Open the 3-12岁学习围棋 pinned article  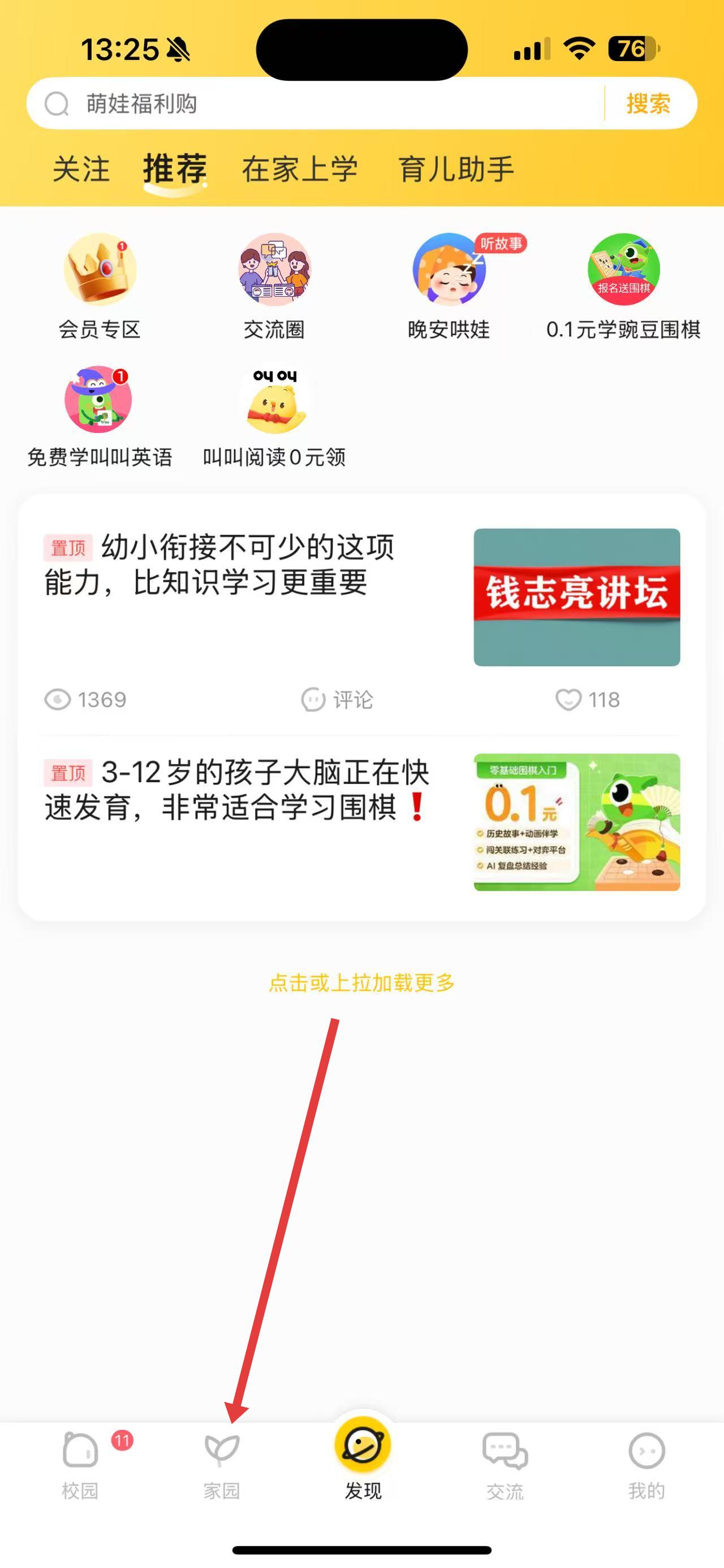click(x=244, y=791)
